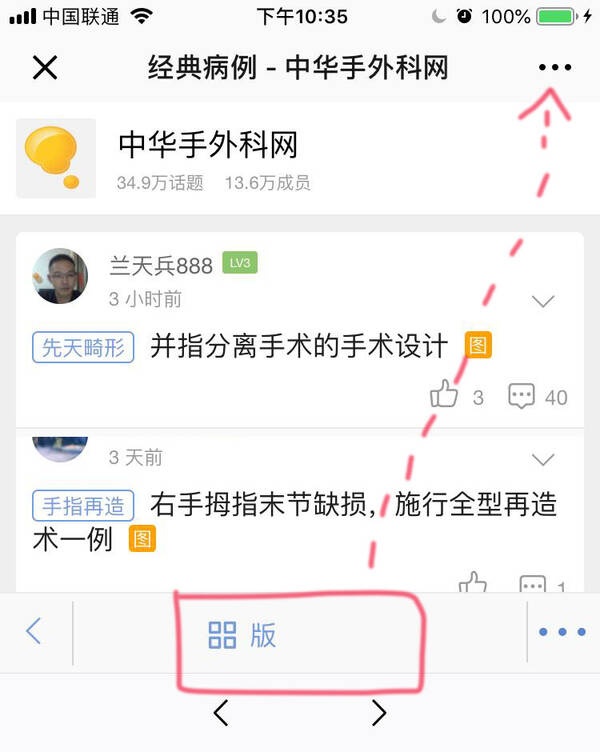Image resolution: width=600 pixels, height=752 pixels.
Task: Like the 并指分离手术 post
Action: pyautogui.click(x=444, y=396)
